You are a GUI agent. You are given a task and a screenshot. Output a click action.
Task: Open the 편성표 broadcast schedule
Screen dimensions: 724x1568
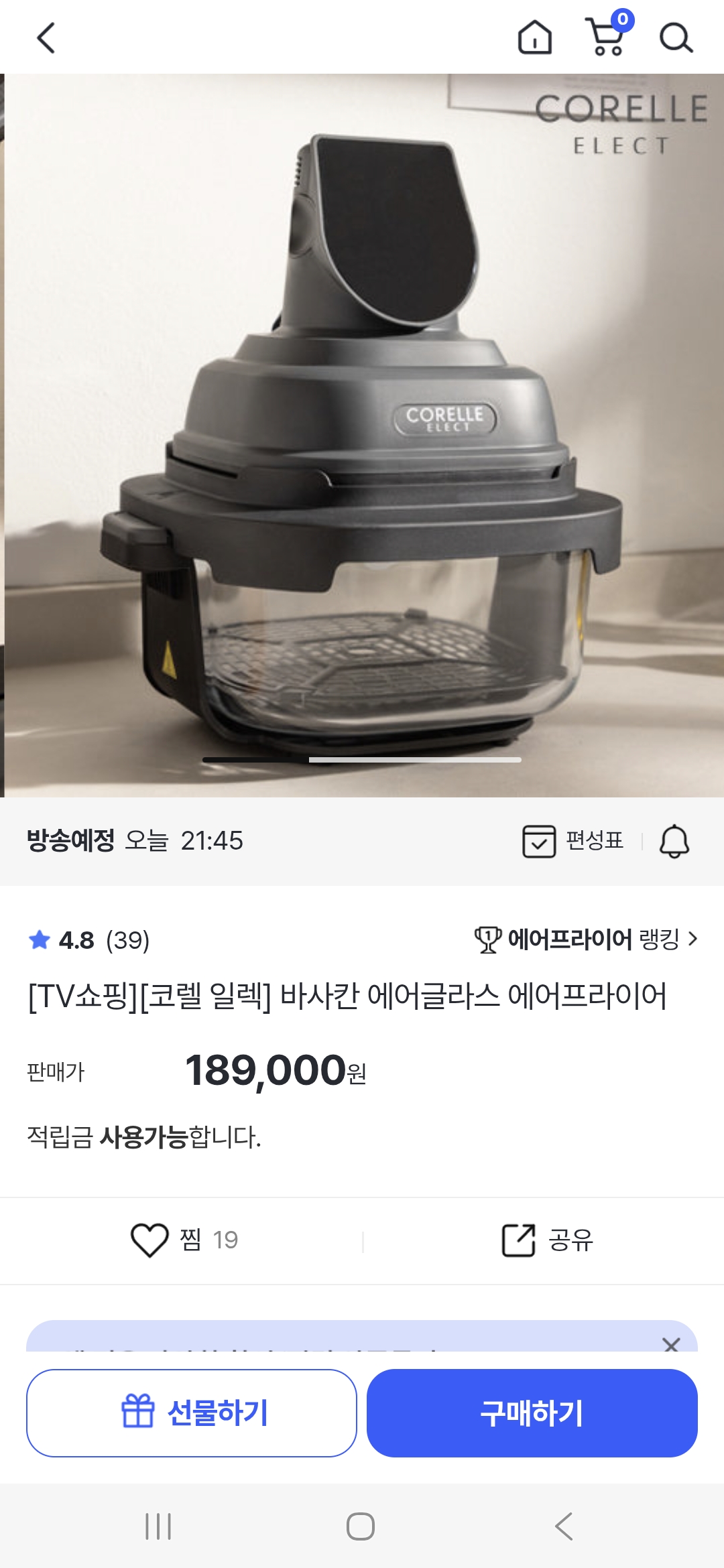pos(574,841)
